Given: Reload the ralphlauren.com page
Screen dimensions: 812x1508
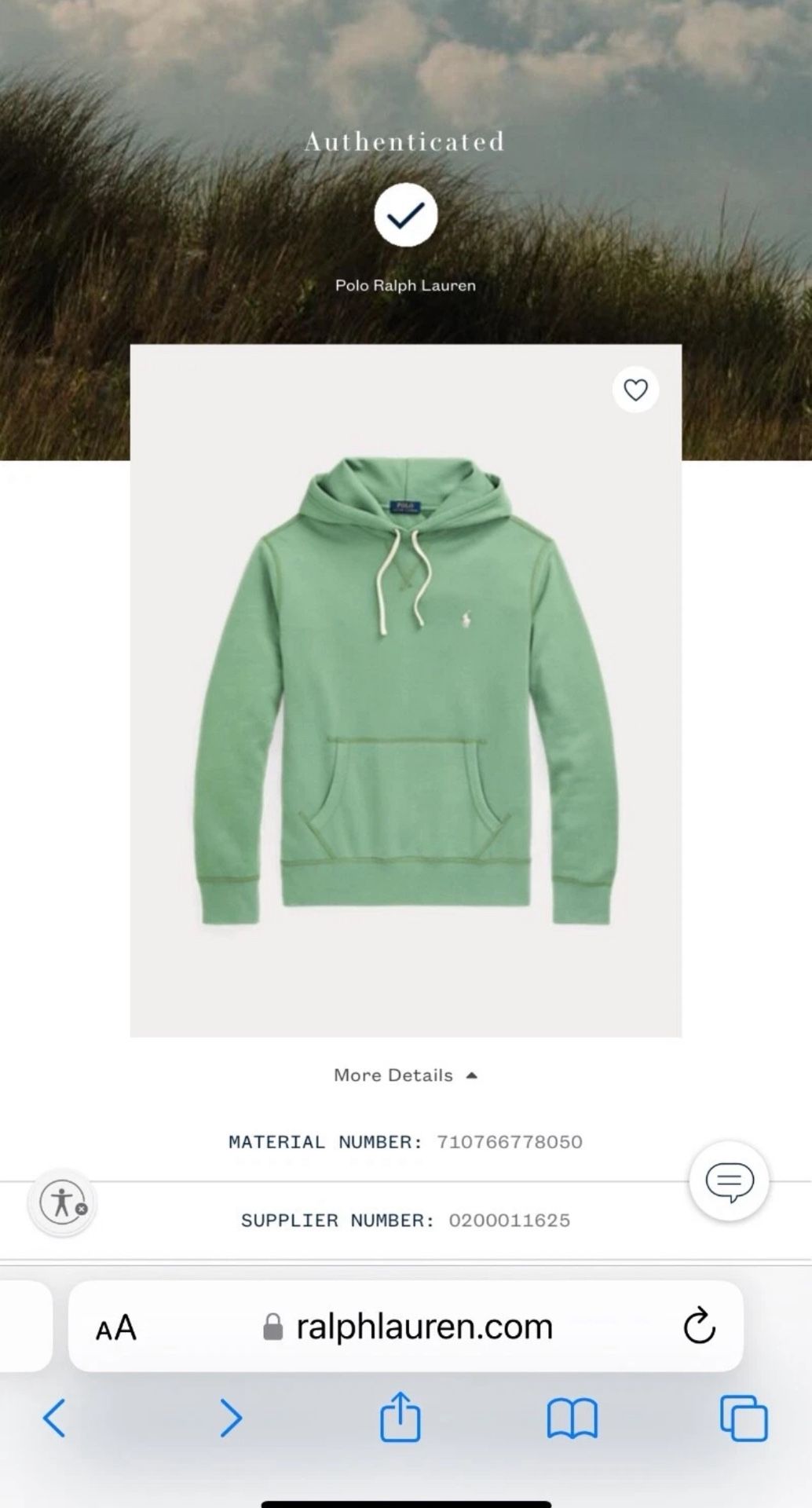Looking at the screenshot, I should (697, 1327).
